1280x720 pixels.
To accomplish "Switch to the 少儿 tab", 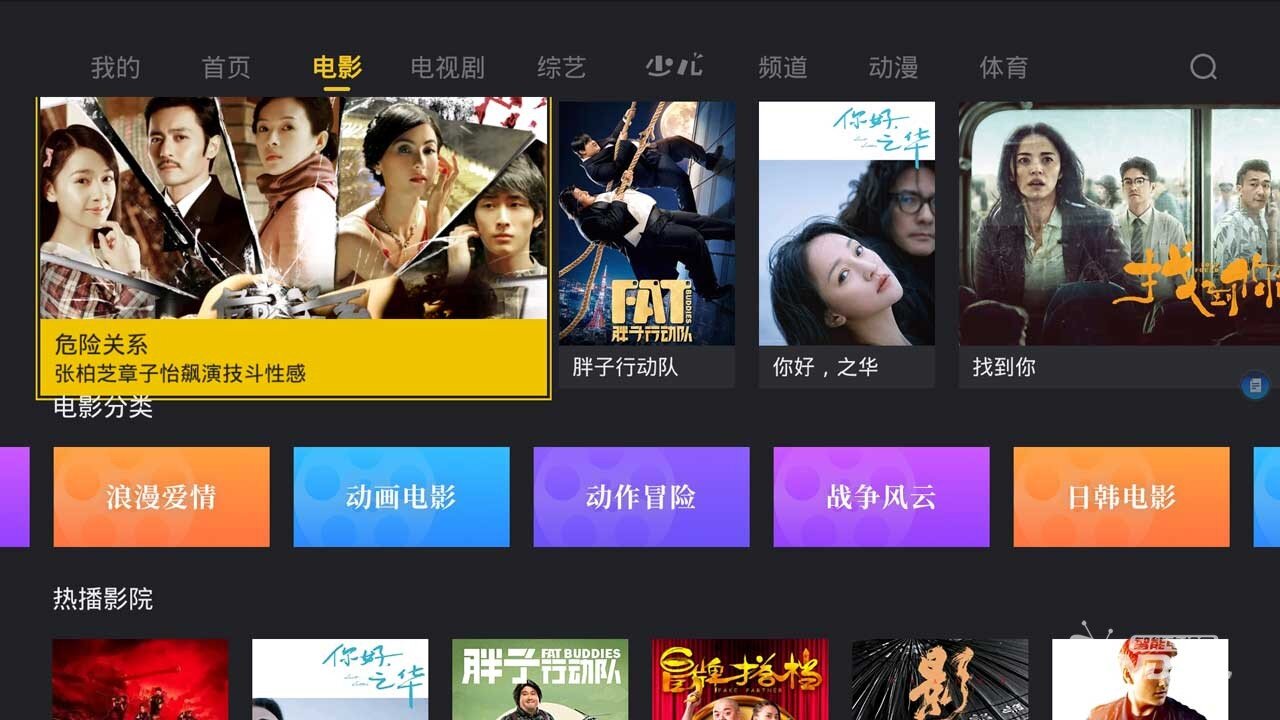I will tap(674, 67).
